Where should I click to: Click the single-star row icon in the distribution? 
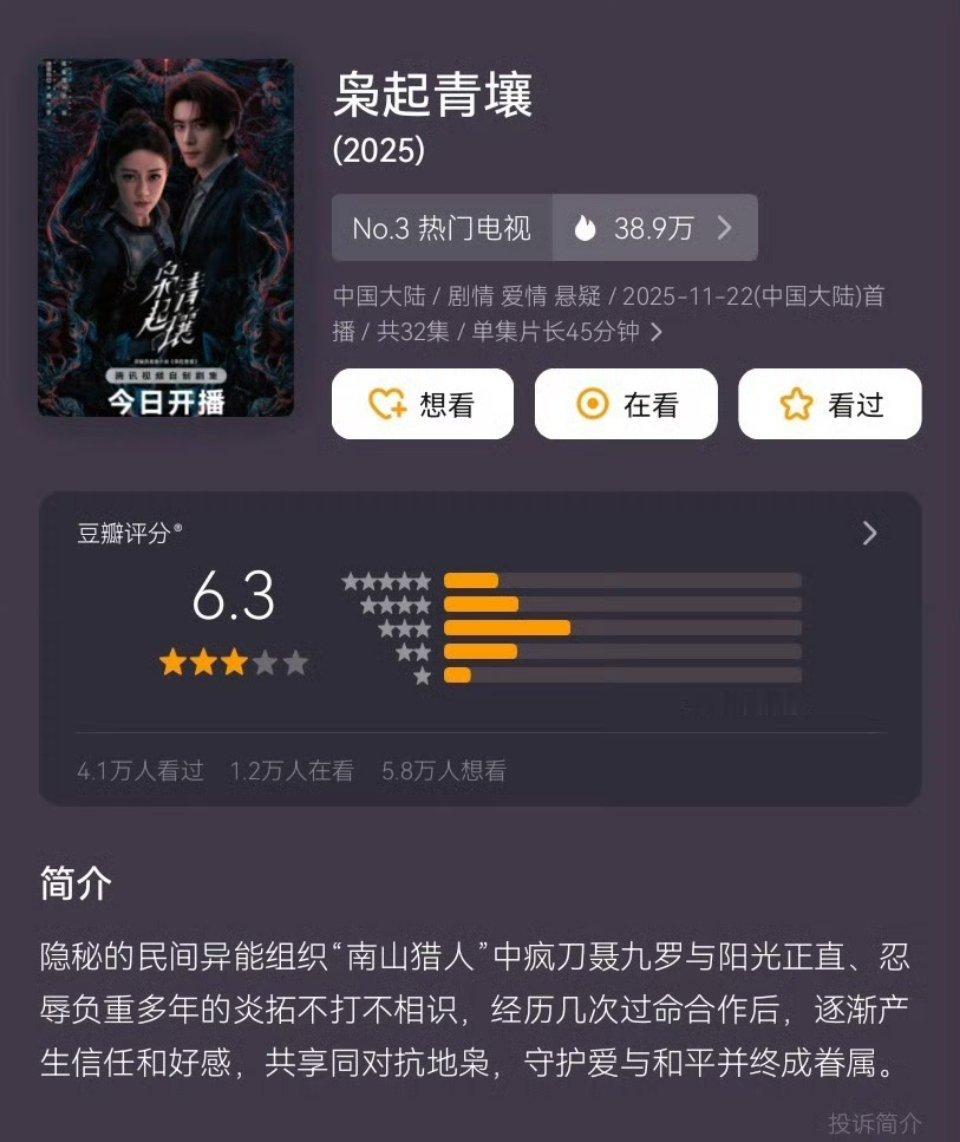click(421, 677)
